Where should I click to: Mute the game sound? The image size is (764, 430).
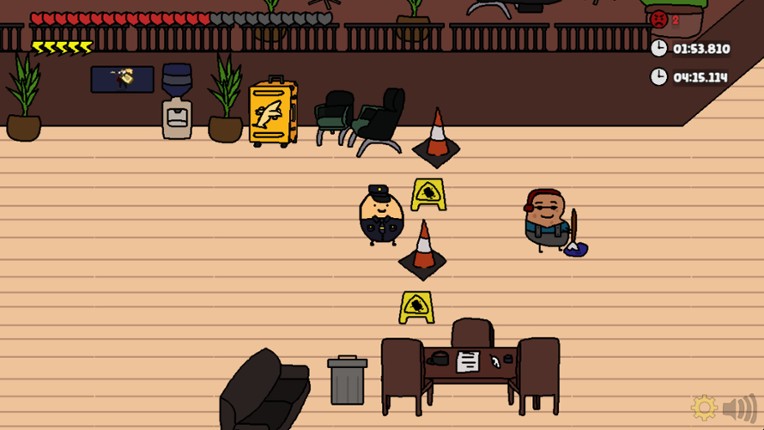click(x=740, y=408)
